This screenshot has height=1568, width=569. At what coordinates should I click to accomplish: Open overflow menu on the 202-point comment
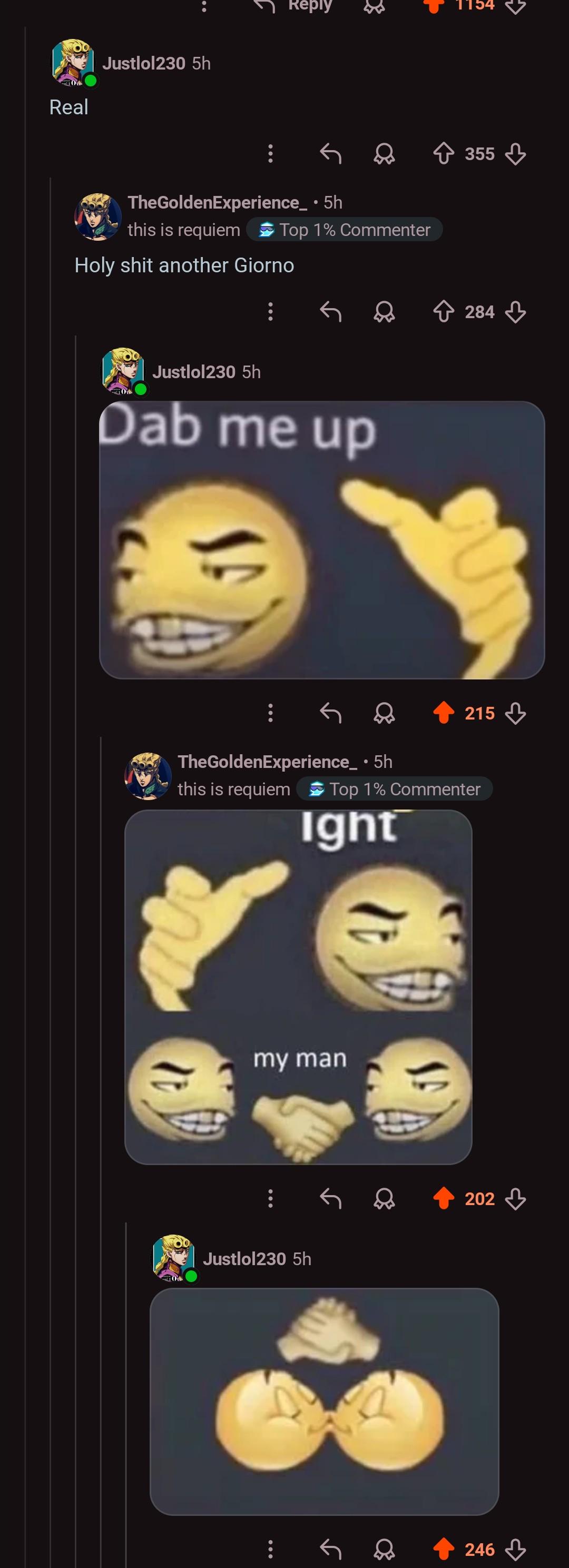pyautogui.click(x=270, y=1199)
